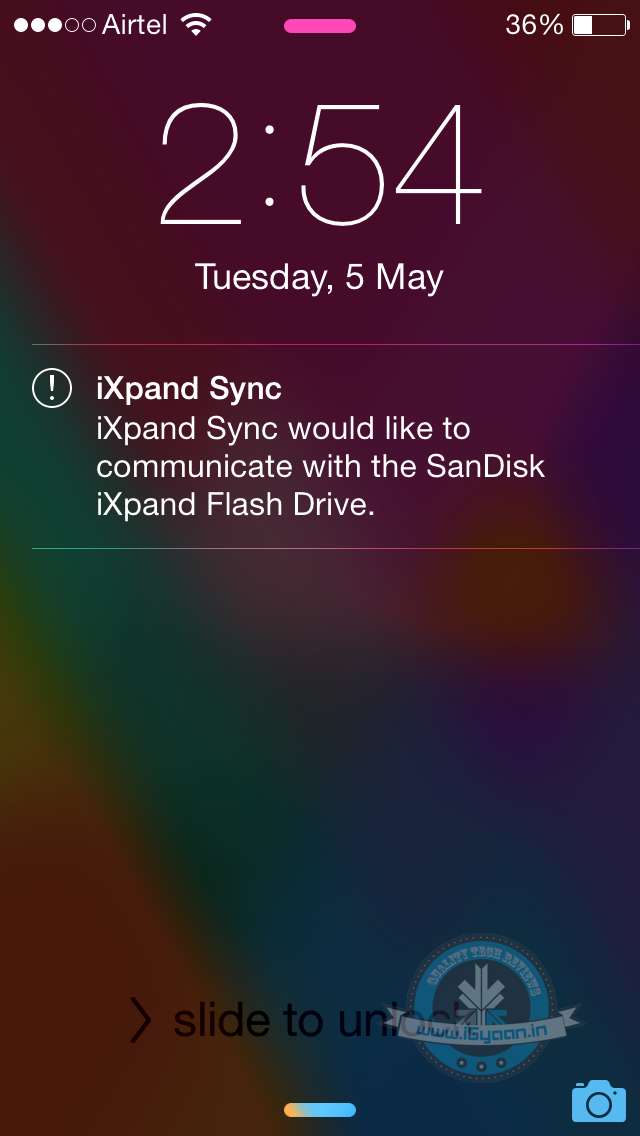Viewport: 640px width, 1136px height.
Task: Open the camera shortcut icon
Action: pos(598,1099)
